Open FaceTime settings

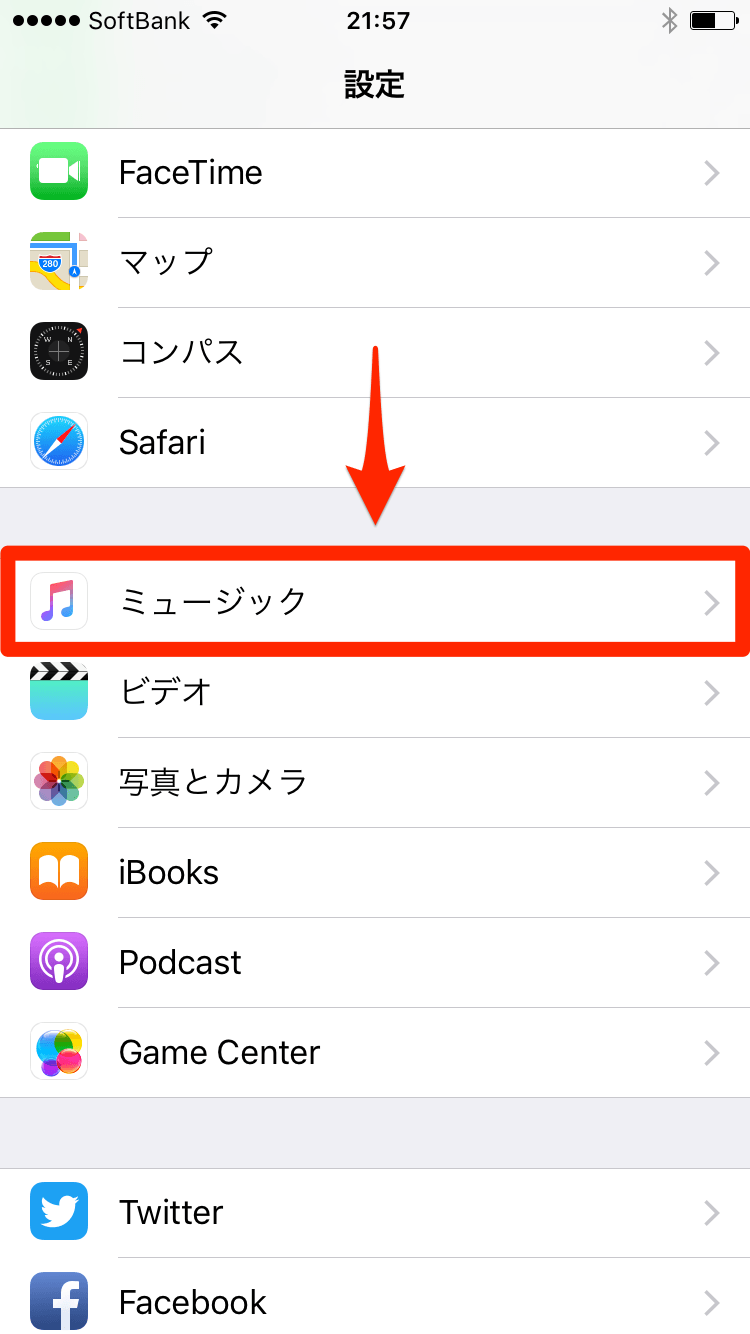click(x=375, y=173)
